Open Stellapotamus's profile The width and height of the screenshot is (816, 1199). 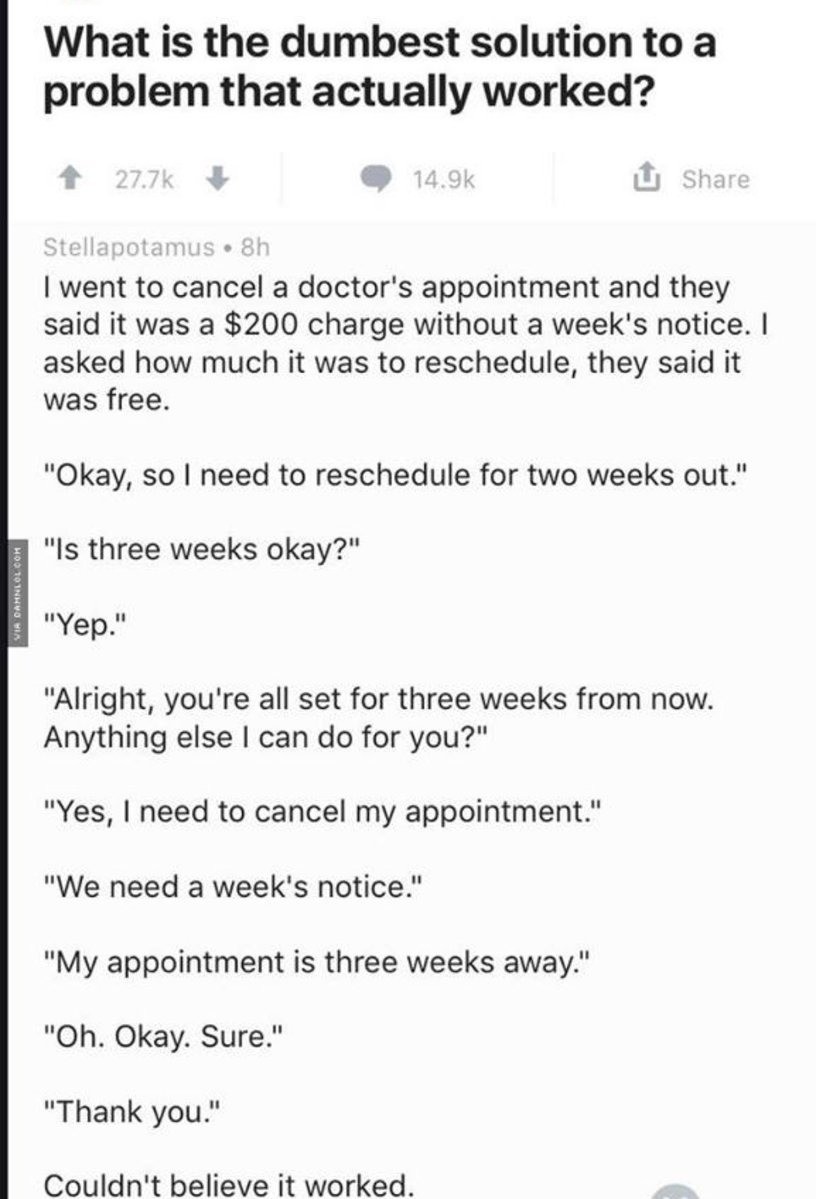128,245
